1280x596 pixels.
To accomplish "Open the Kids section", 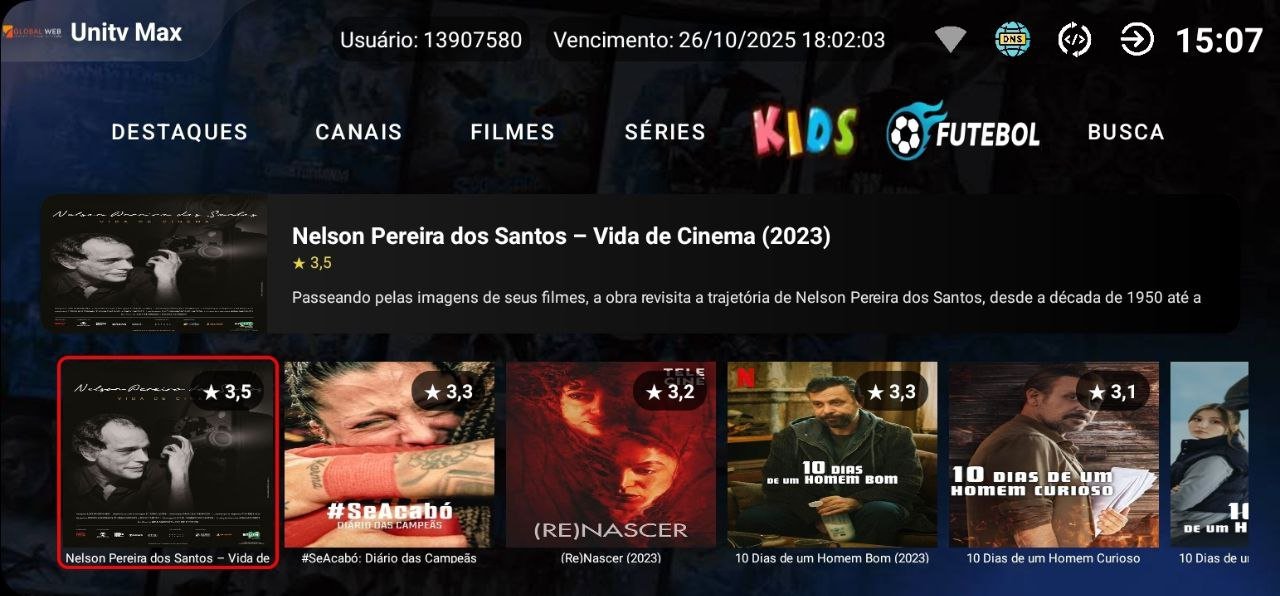I will pyautogui.click(x=805, y=131).
